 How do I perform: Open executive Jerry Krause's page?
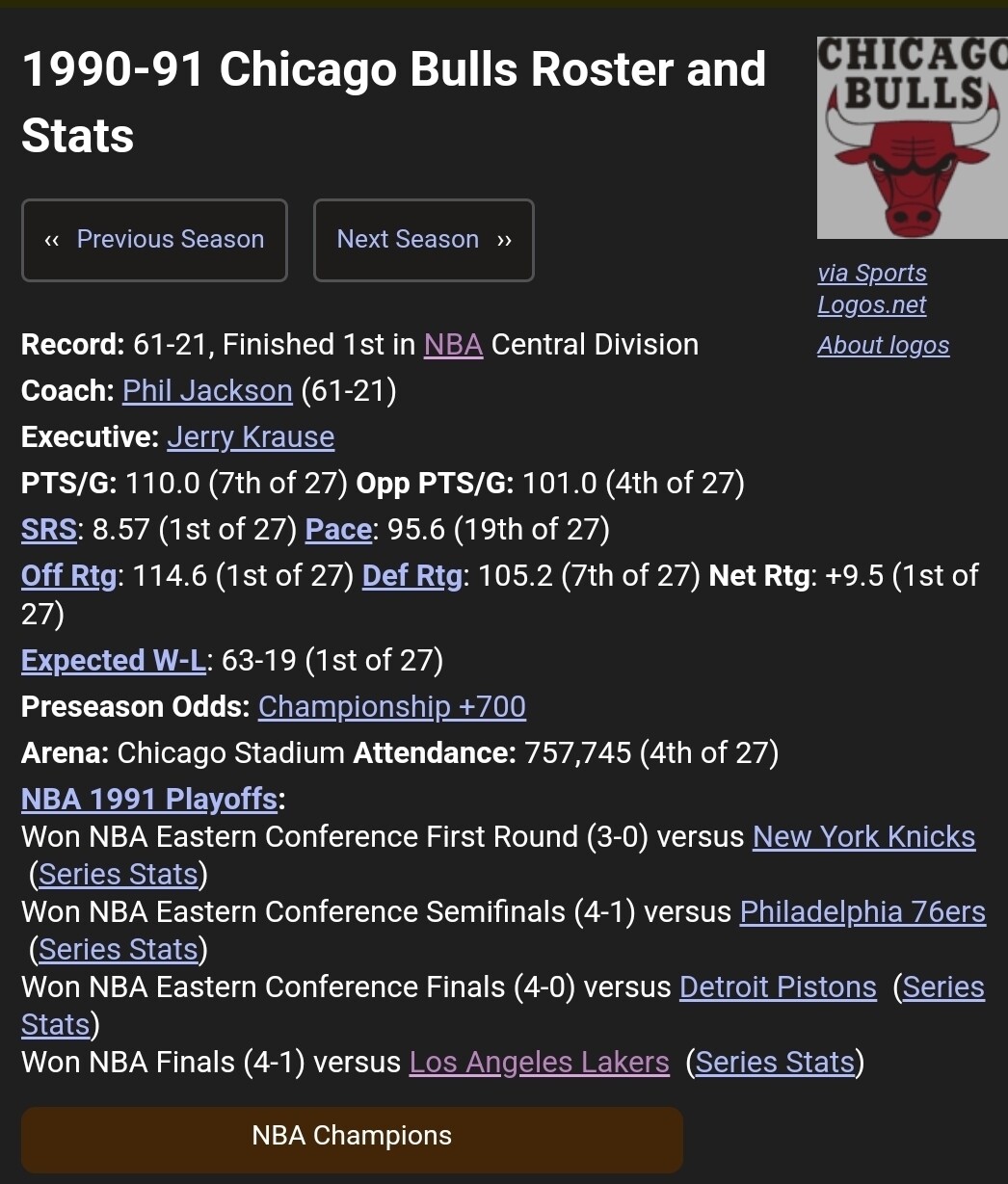(x=251, y=437)
